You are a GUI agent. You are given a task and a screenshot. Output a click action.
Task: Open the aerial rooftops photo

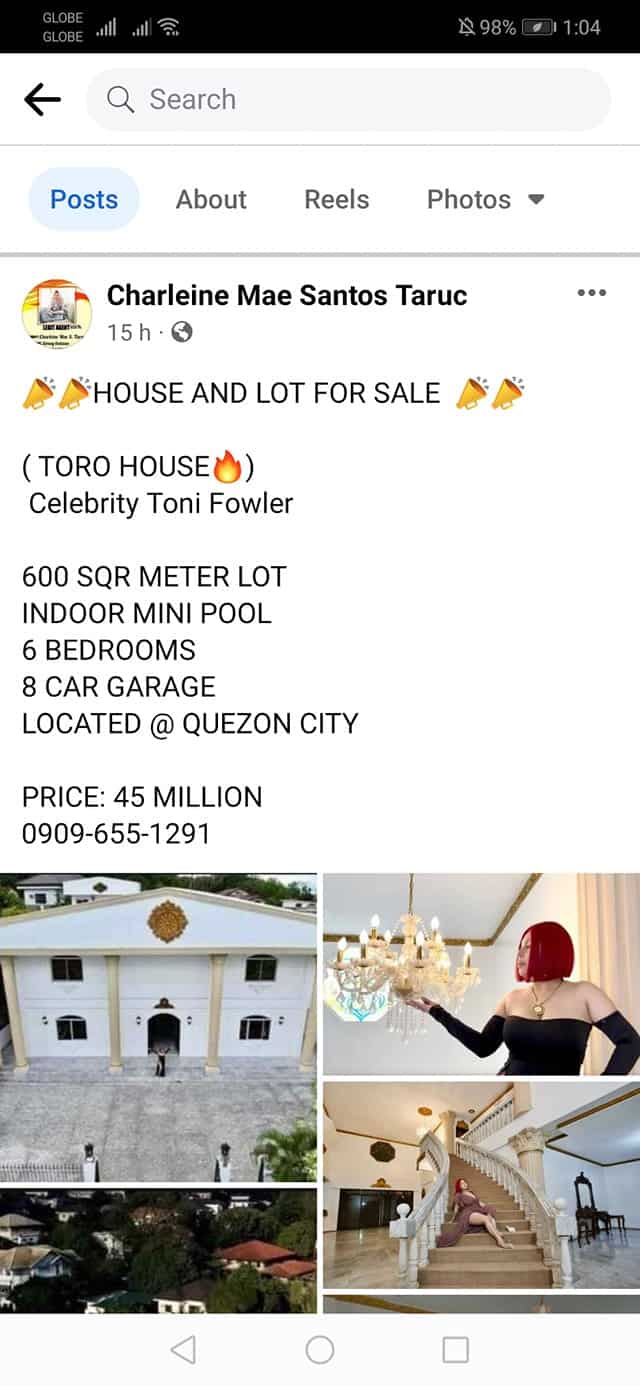point(158,1250)
